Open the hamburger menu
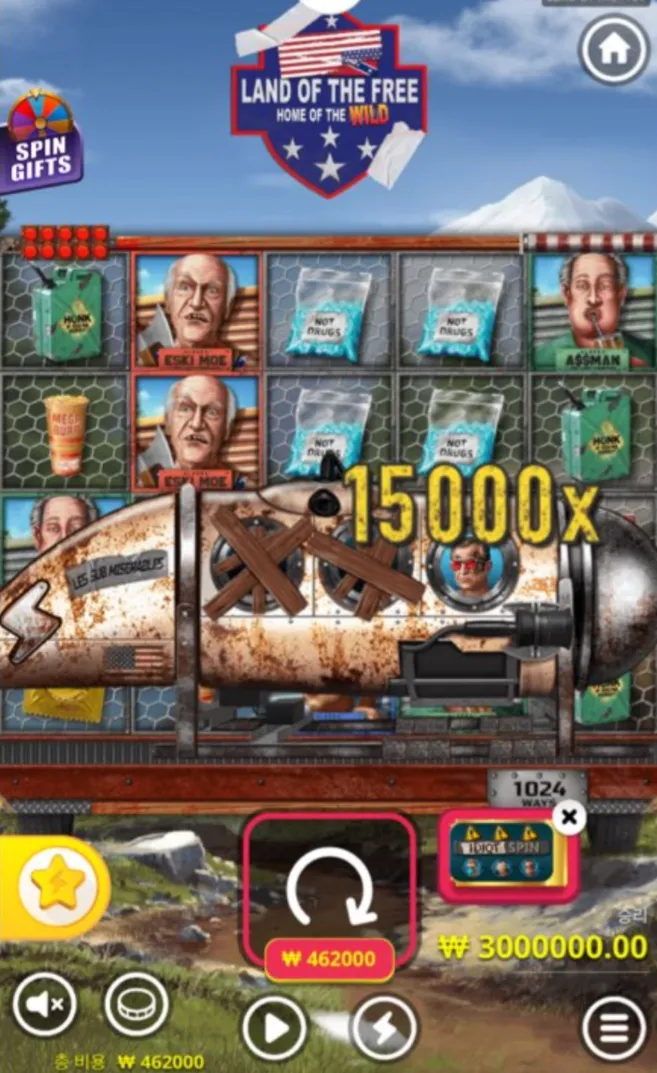 [613, 1027]
